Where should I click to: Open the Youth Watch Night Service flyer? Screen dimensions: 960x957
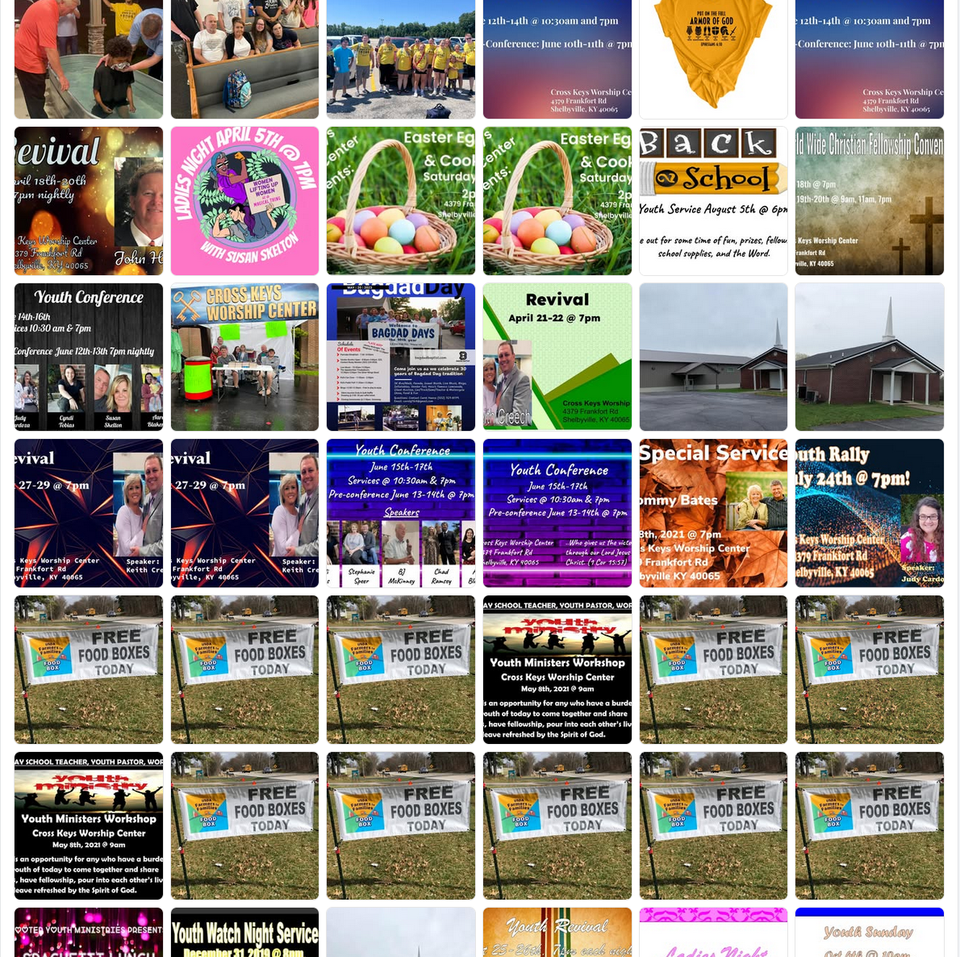[244, 932]
